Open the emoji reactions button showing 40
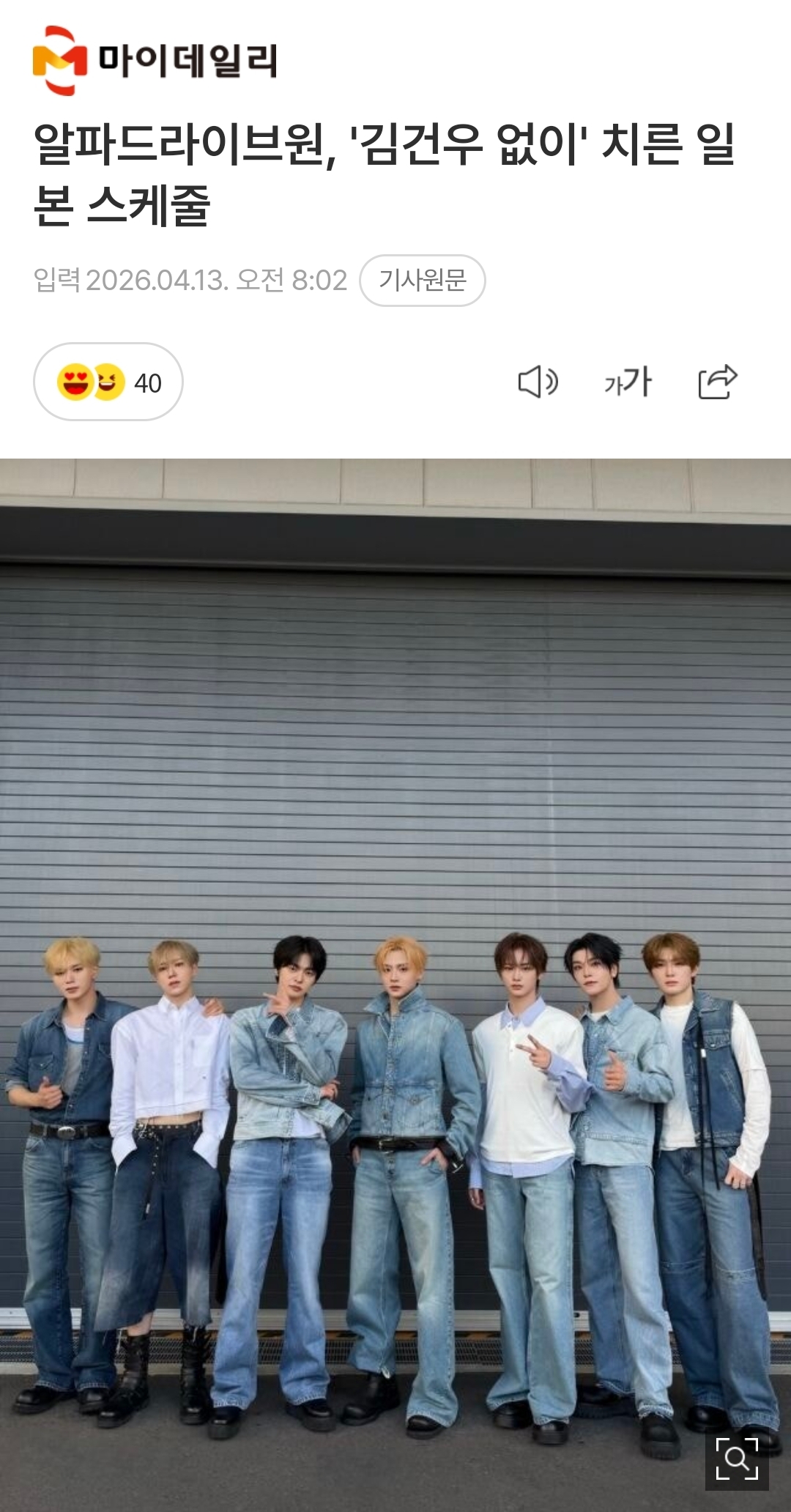The width and height of the screenshot is (791, 1512). 108,382
